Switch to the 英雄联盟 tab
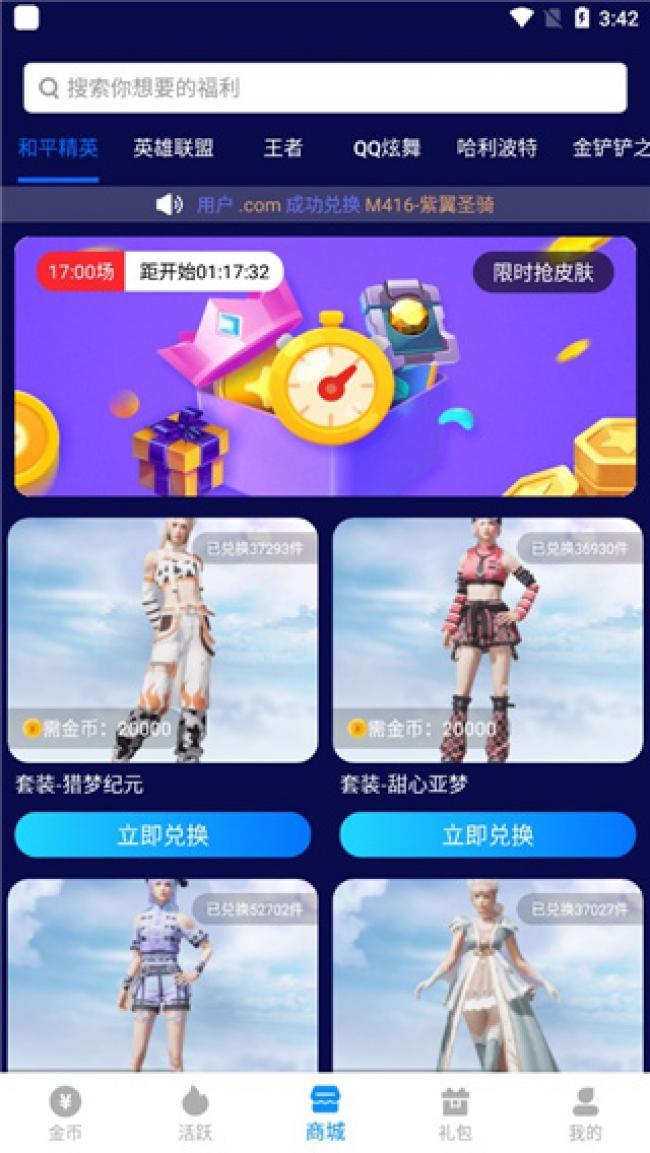Image resolution: width=650 pixels, height=1153 pixels. click(173, 148)
